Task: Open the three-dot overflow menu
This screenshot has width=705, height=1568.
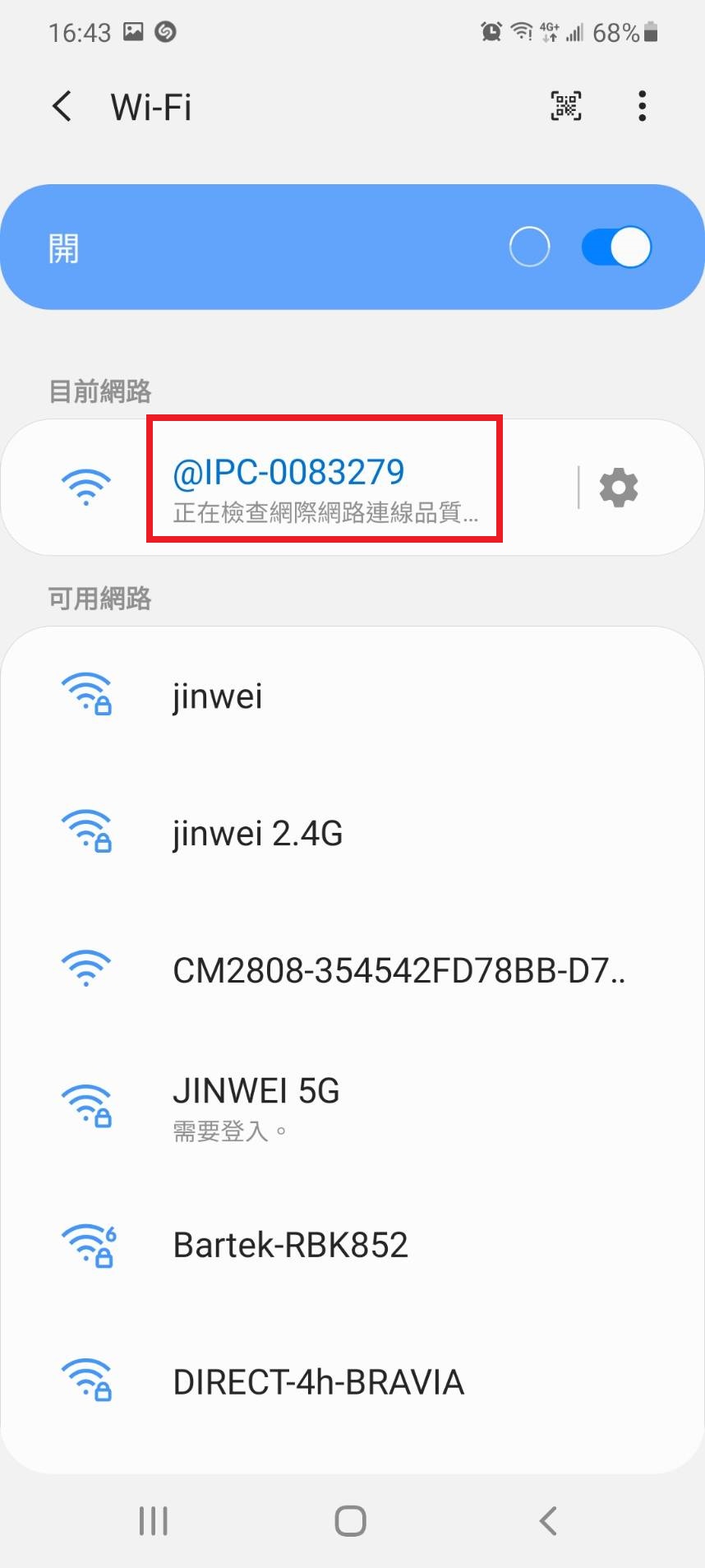Action: pos(642,106)
